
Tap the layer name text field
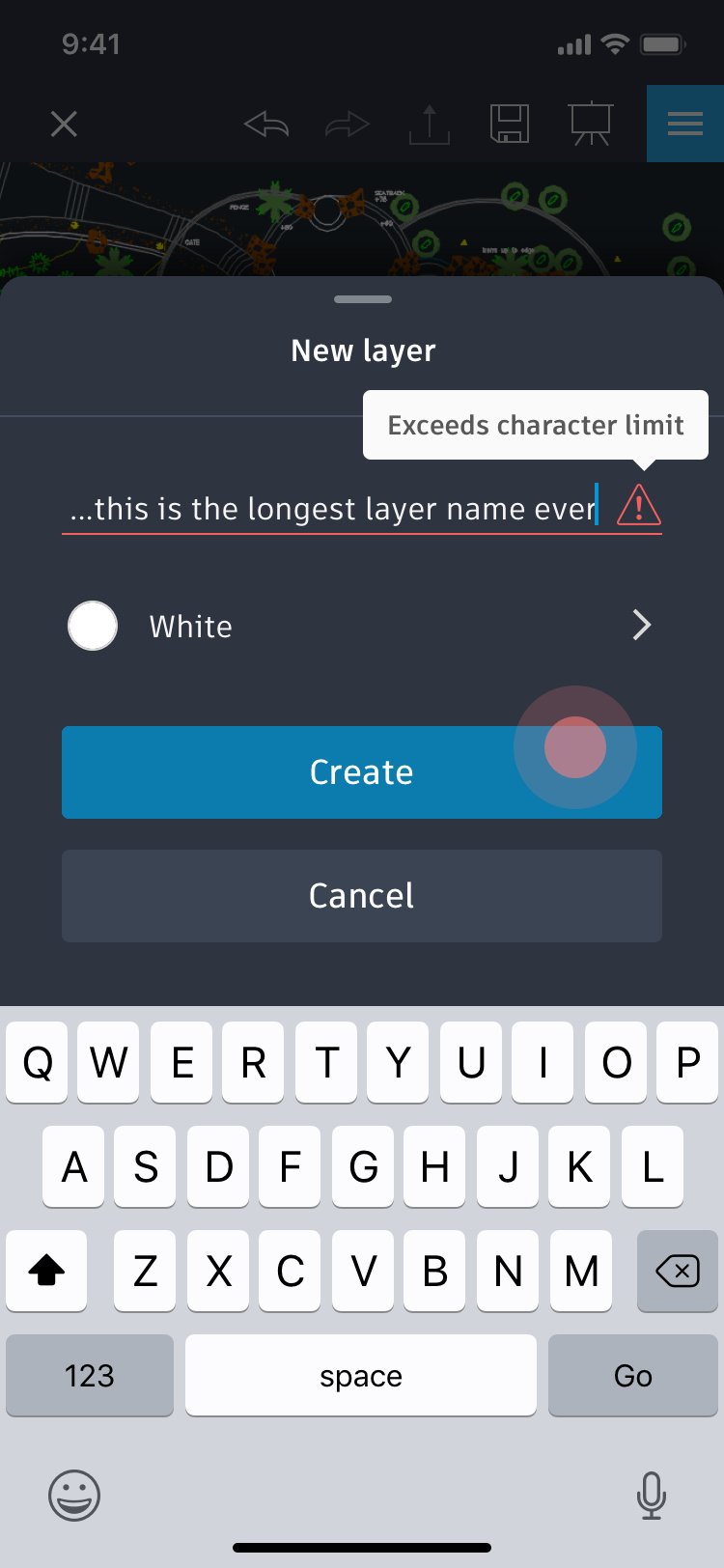tap(334, 508)
